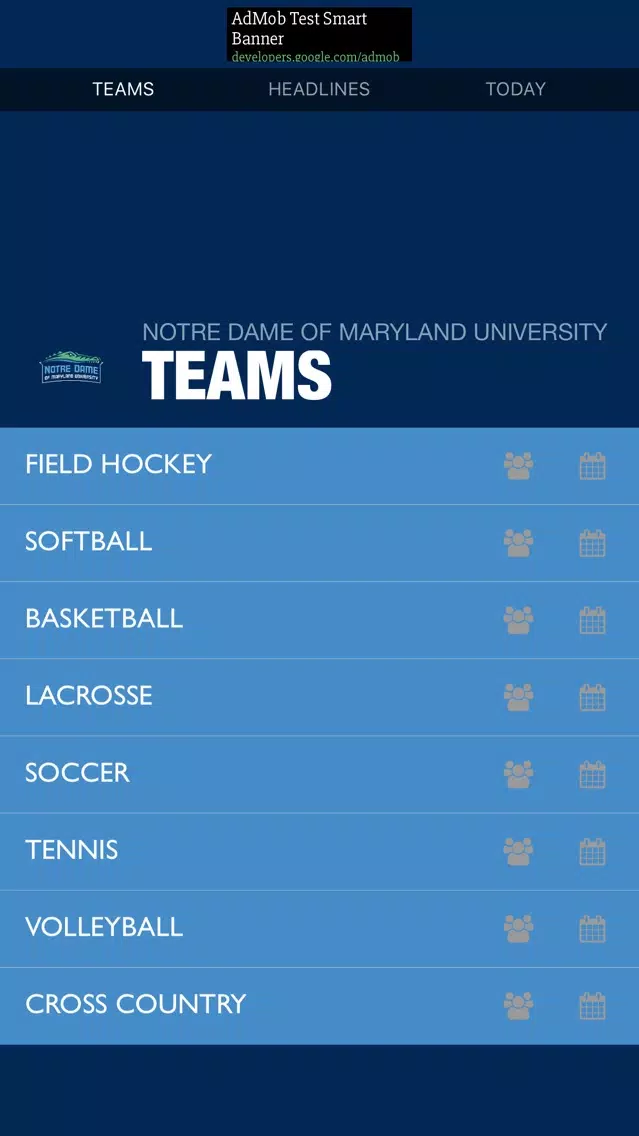Show the Basketball roster
The width and height of the screenshot is (639, 1136).
518,620
